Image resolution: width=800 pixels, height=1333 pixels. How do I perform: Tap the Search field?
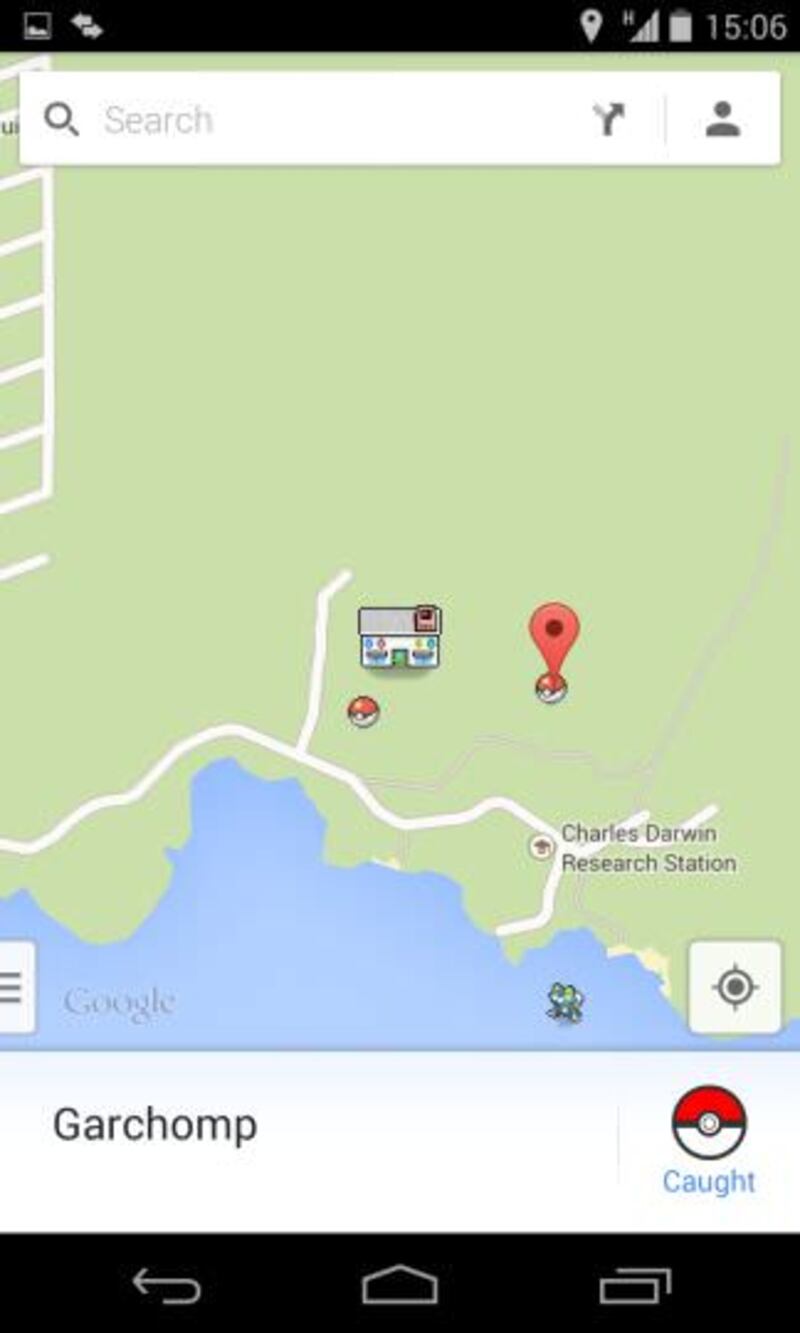click(300, 120)
